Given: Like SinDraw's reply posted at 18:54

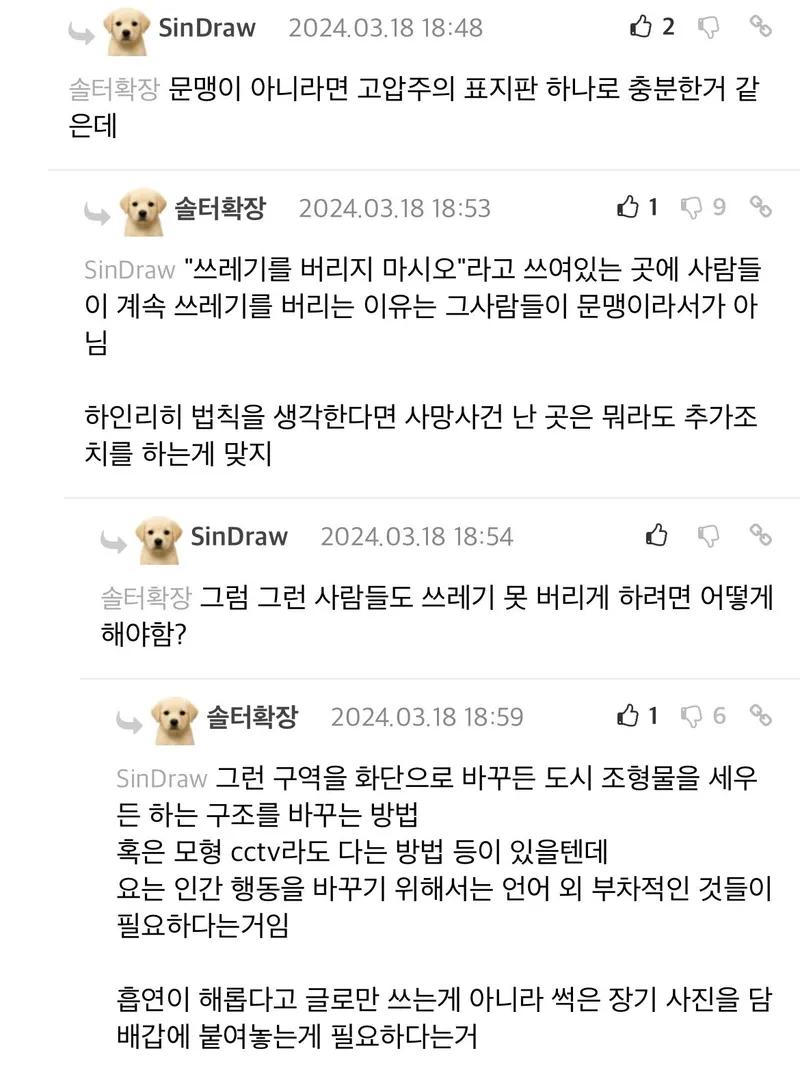Looking at the screenshot, I should pyautogui.click(x=656, y=535).
